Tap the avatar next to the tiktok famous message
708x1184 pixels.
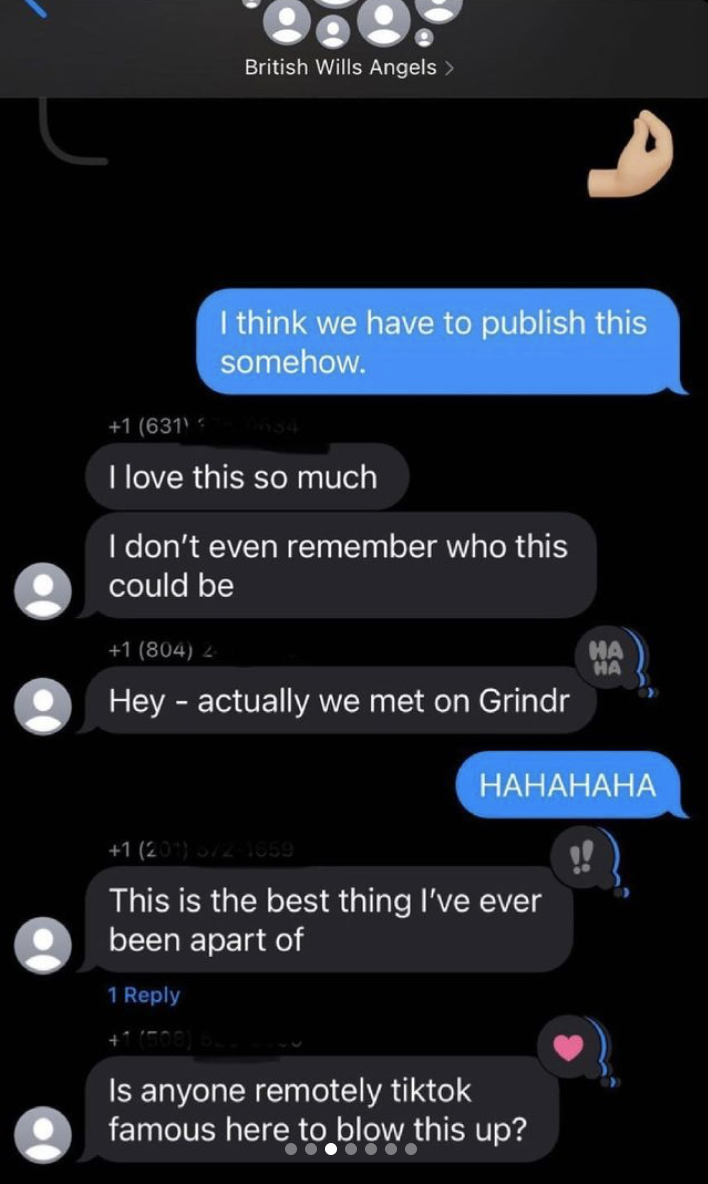(x=44, y=1134)
